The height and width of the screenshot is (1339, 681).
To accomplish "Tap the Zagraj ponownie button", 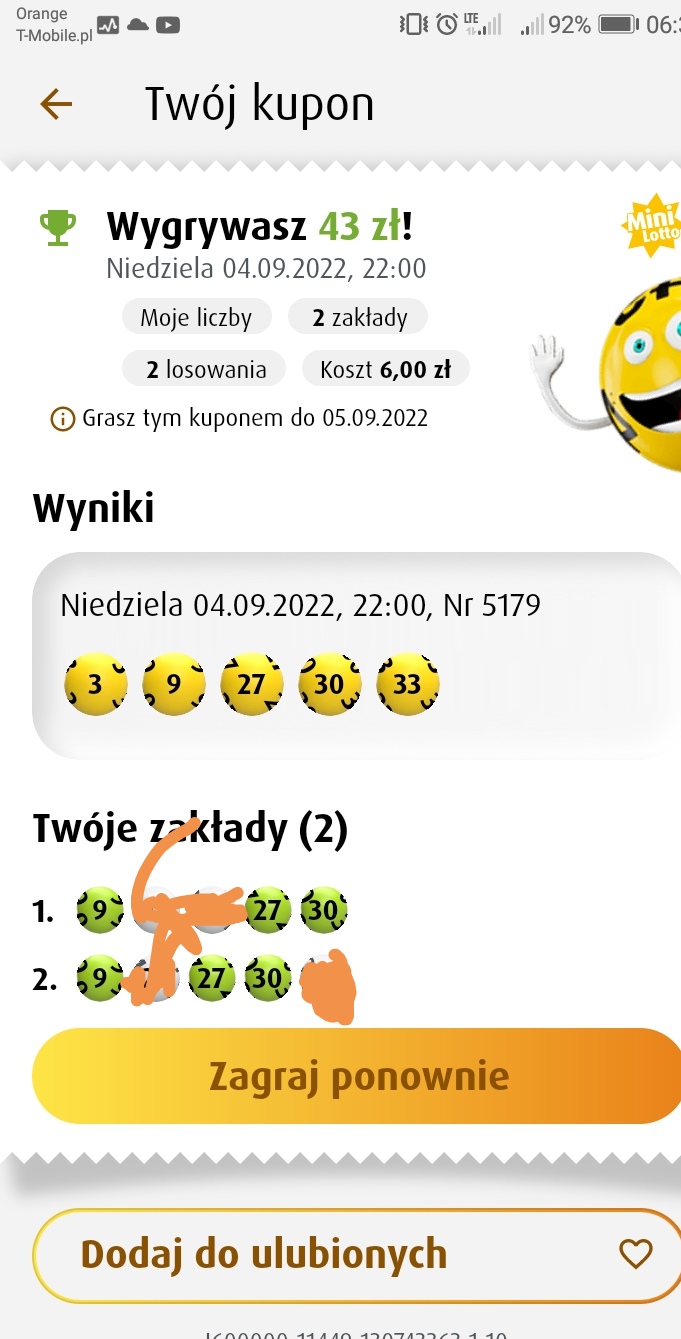I will (x=357, y=1076).
